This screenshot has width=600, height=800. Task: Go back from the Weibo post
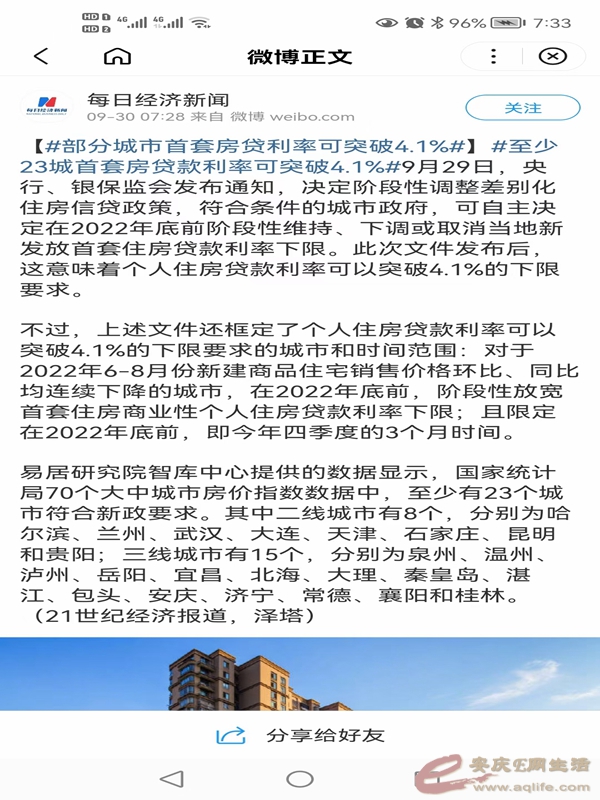[x=40, y=56]
